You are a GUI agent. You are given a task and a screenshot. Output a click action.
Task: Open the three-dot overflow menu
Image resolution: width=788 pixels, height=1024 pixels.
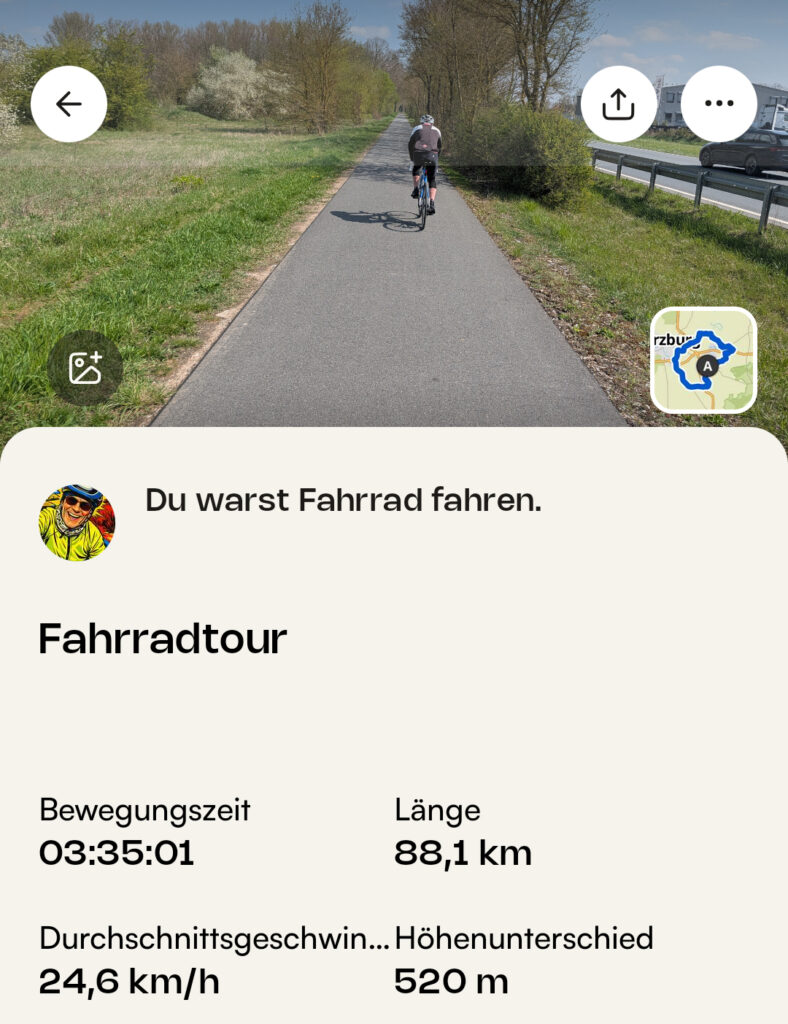tap(719, 104)
